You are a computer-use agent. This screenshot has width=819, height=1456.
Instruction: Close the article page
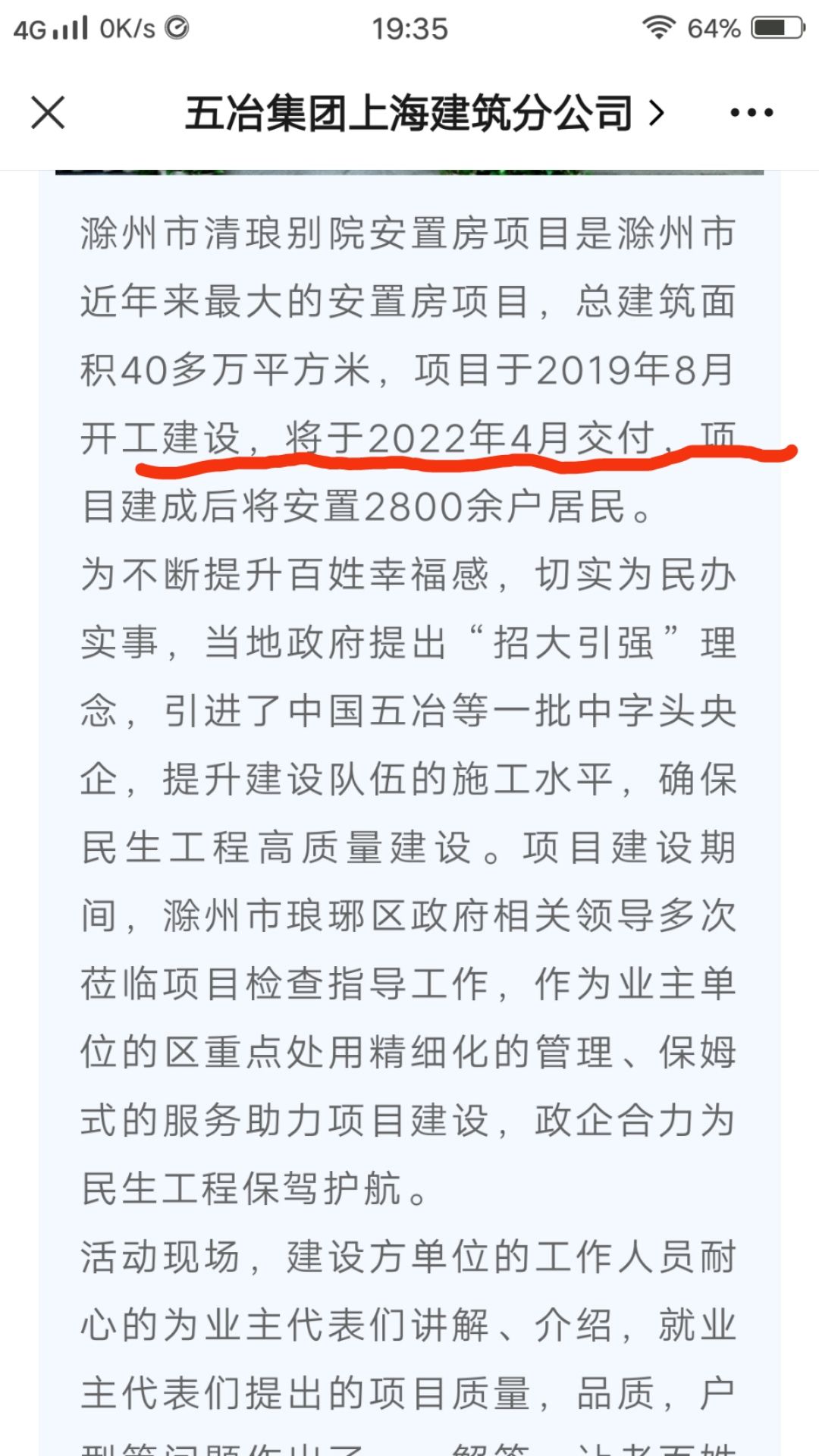(48, 113)
